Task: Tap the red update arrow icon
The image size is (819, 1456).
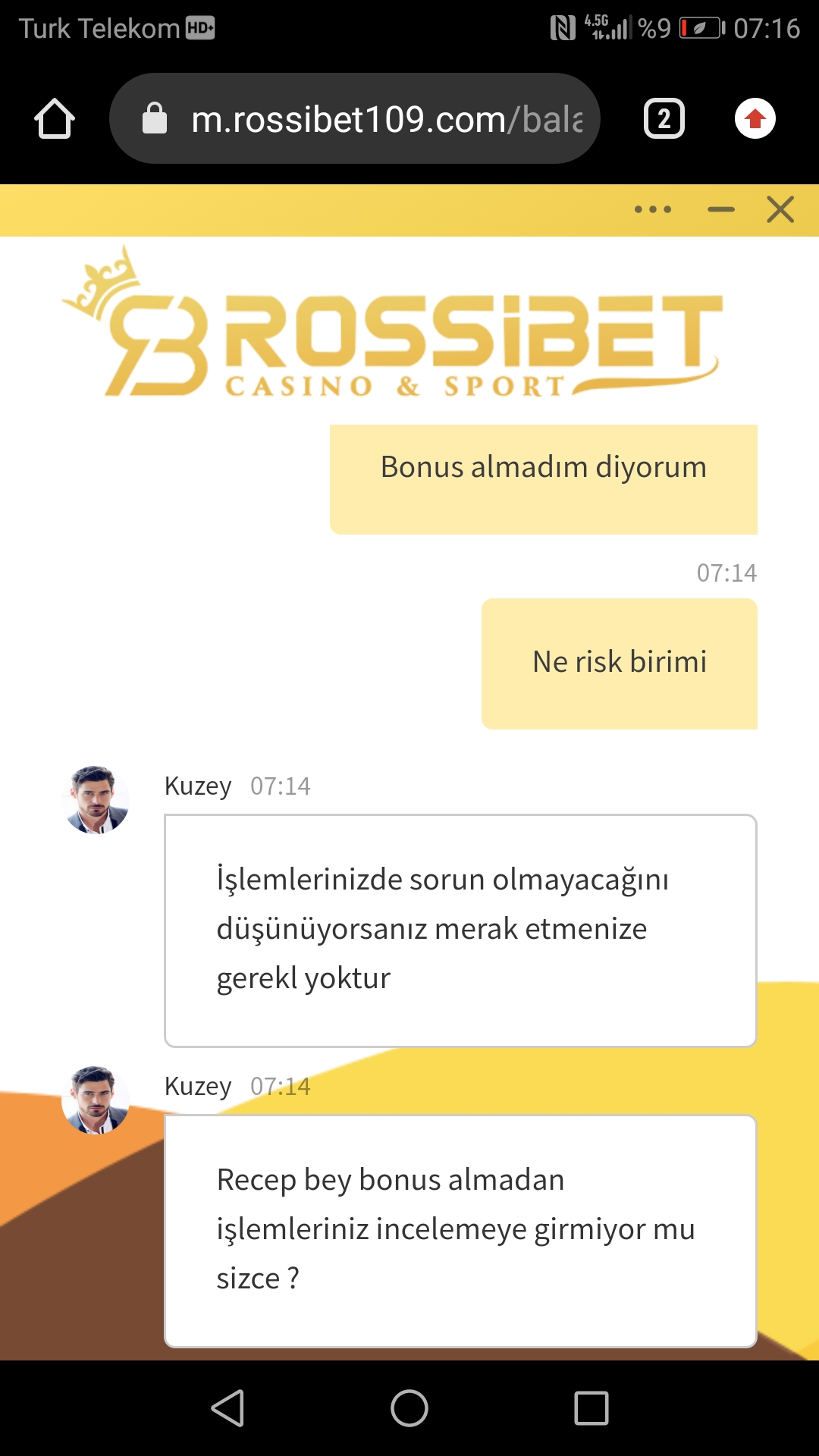Action: pos(755,118)
